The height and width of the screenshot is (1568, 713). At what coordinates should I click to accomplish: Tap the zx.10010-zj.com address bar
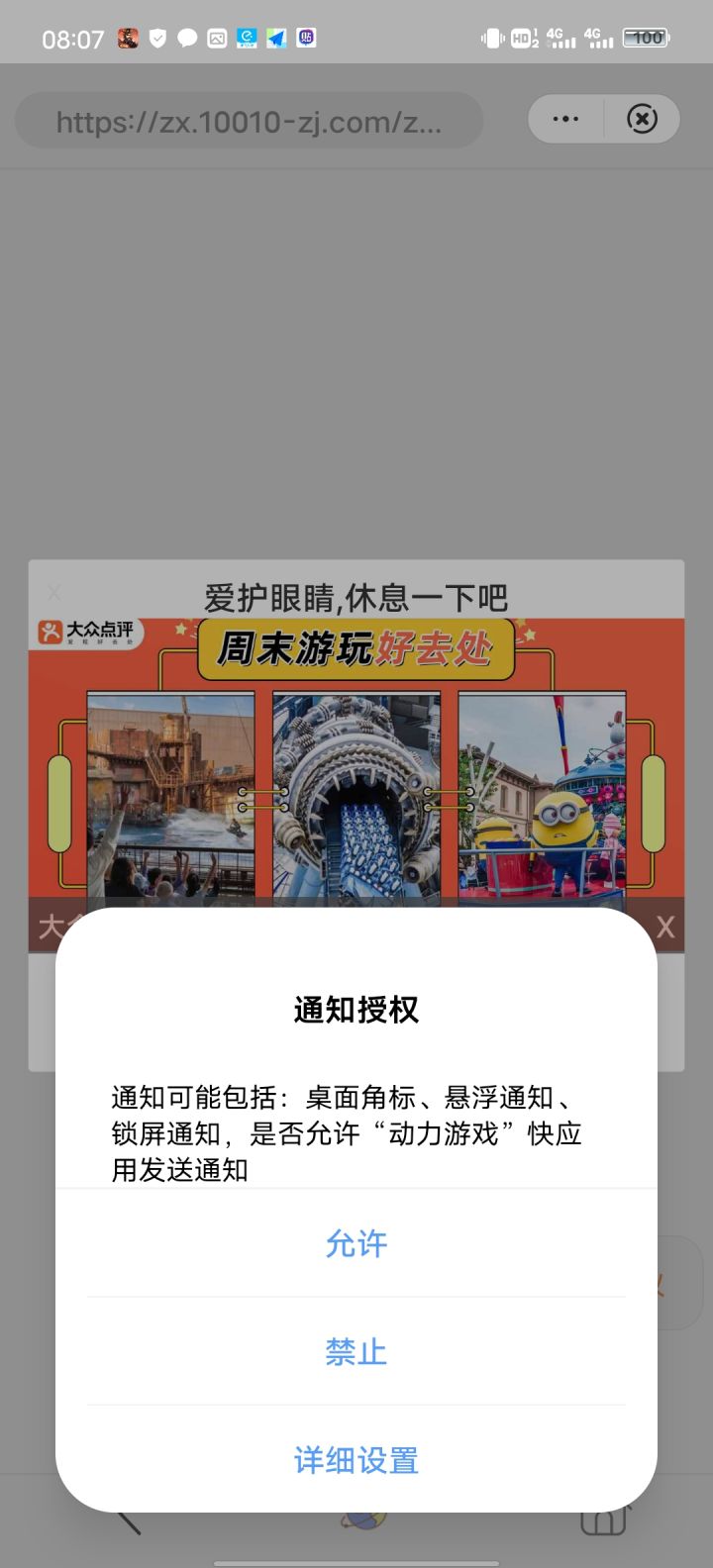(248, 121)
